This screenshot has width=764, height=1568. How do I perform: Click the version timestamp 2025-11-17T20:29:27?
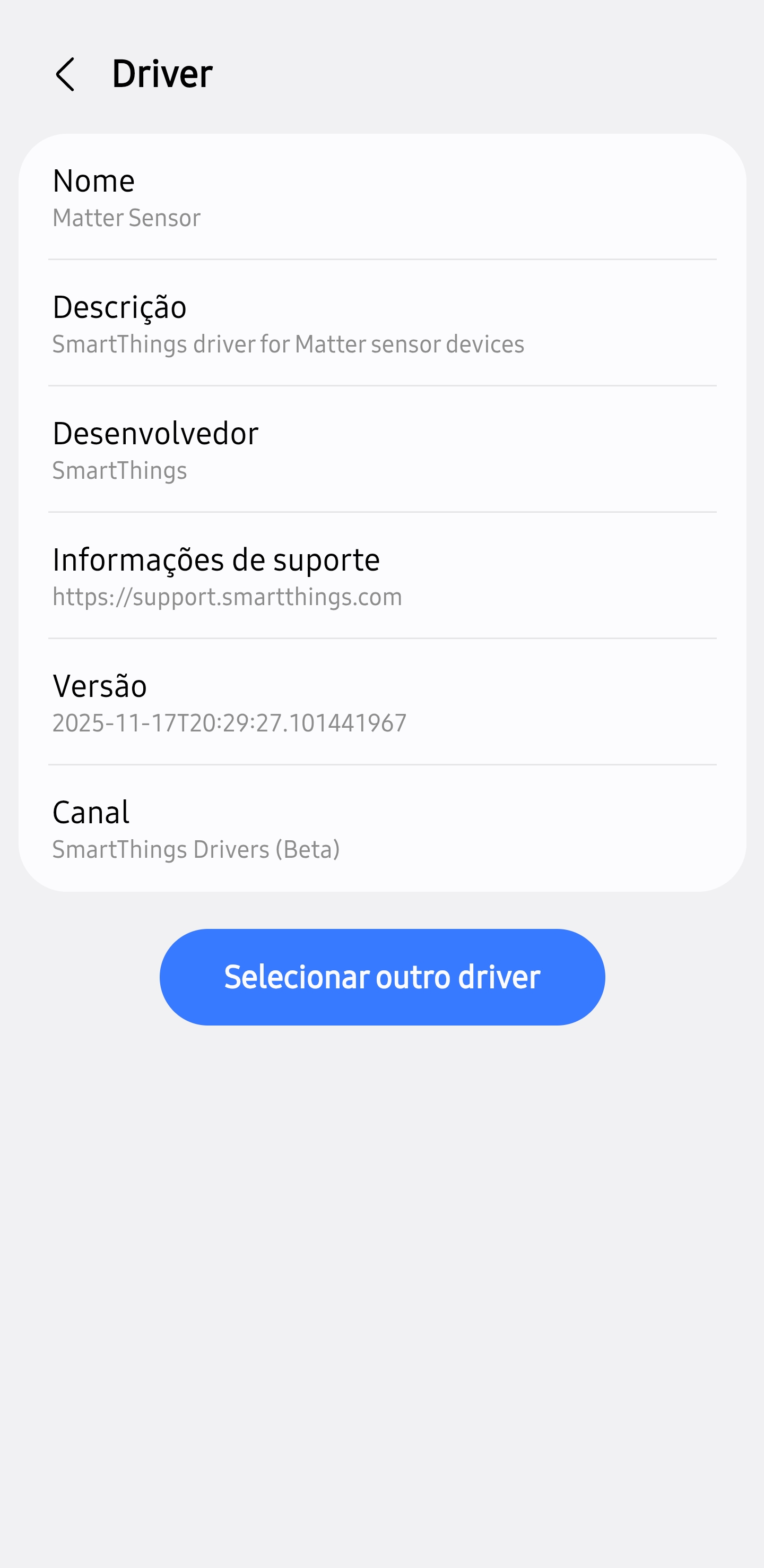[229, 723]
